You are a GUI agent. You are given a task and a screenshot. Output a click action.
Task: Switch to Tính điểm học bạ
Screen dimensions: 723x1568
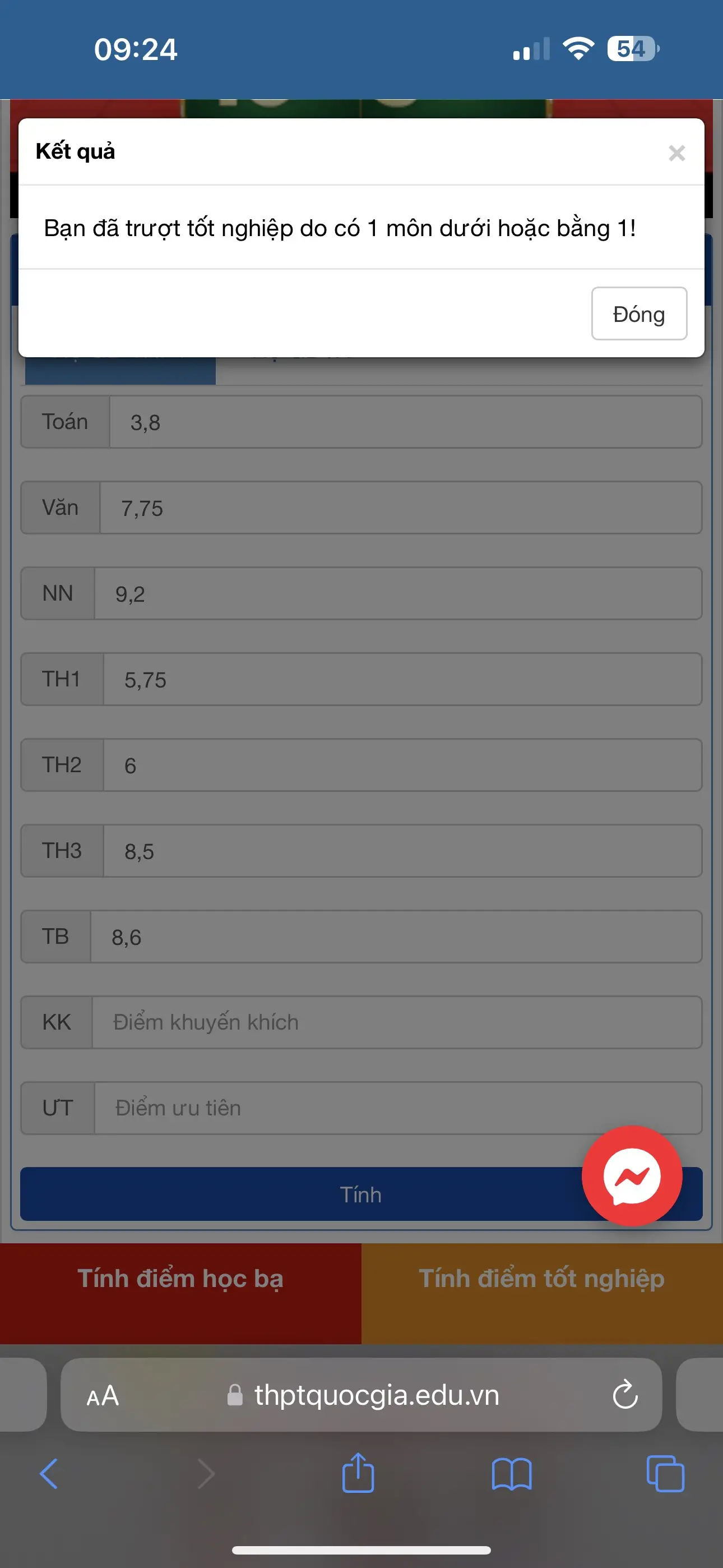pos(180,1280)
